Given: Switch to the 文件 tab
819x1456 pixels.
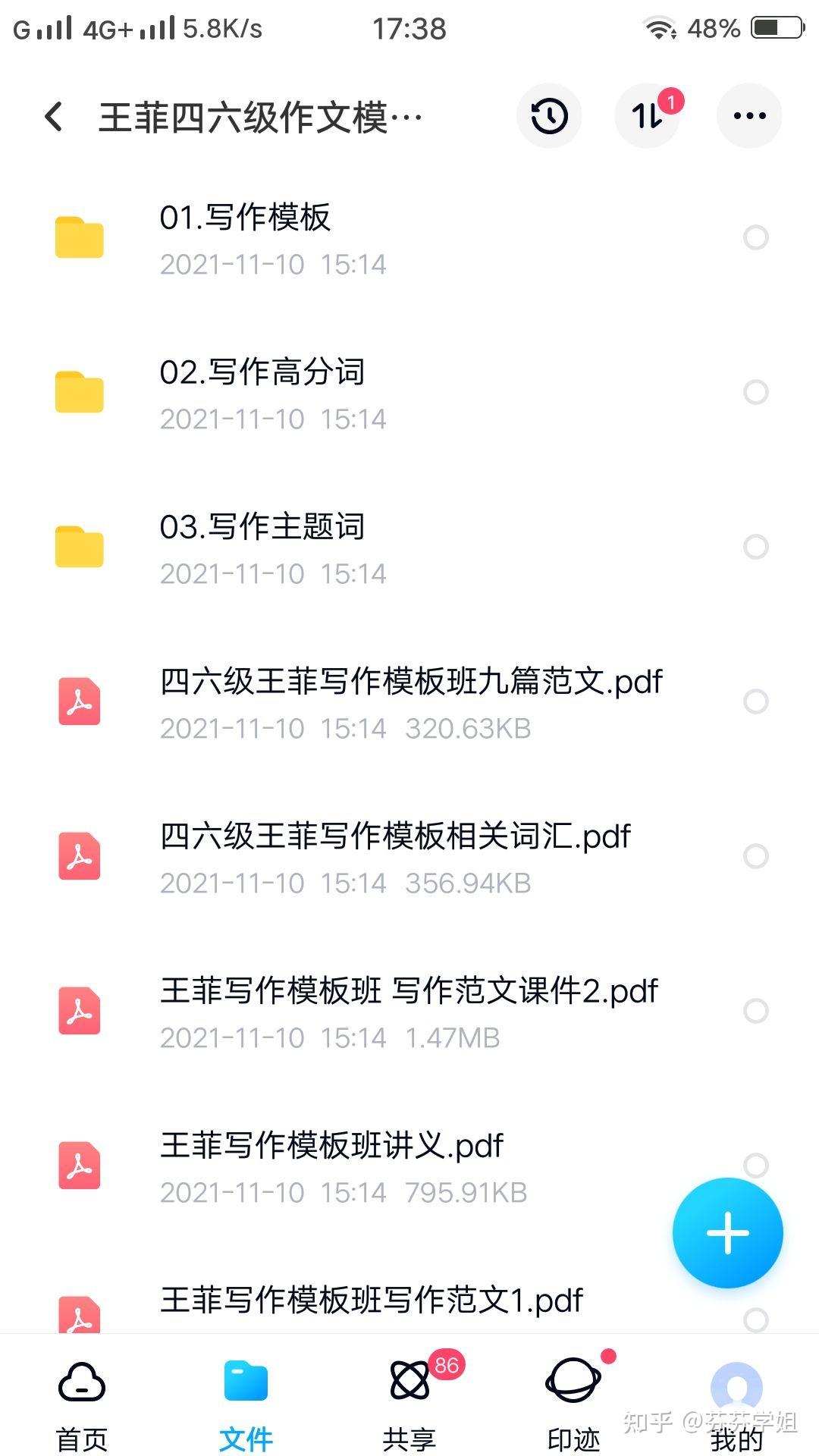Looking at the screenshot, I should pyautogui.click(x=246, y=1404).
